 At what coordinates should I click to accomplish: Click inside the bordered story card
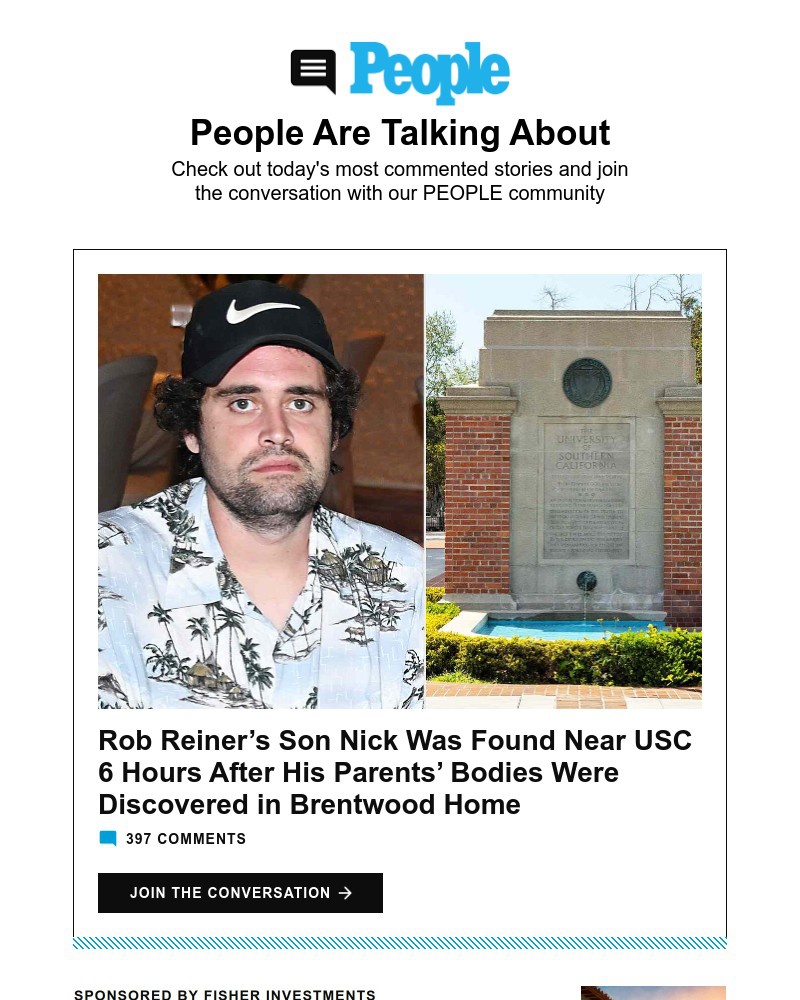(x=400, y=590)
